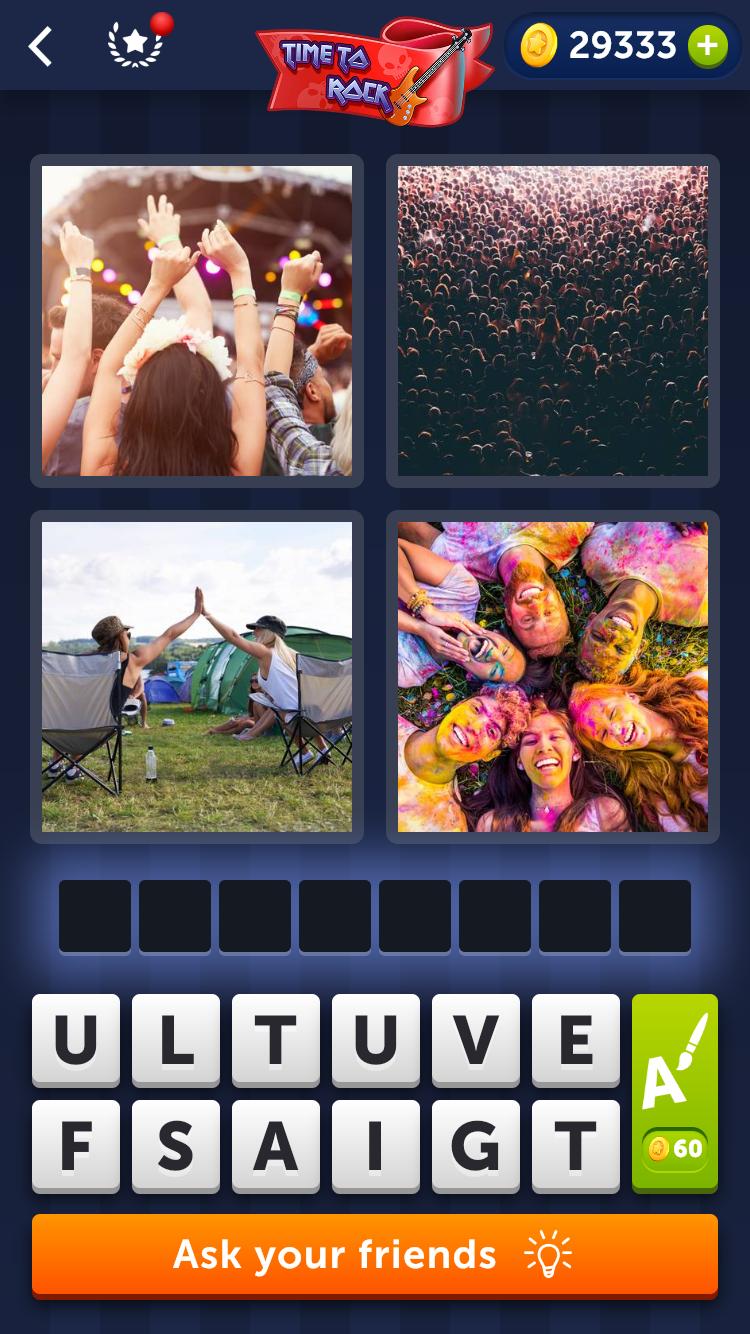Enlarge the raised hands concert picture
Screen dimensions: 750x1334
tap(197, 321)
